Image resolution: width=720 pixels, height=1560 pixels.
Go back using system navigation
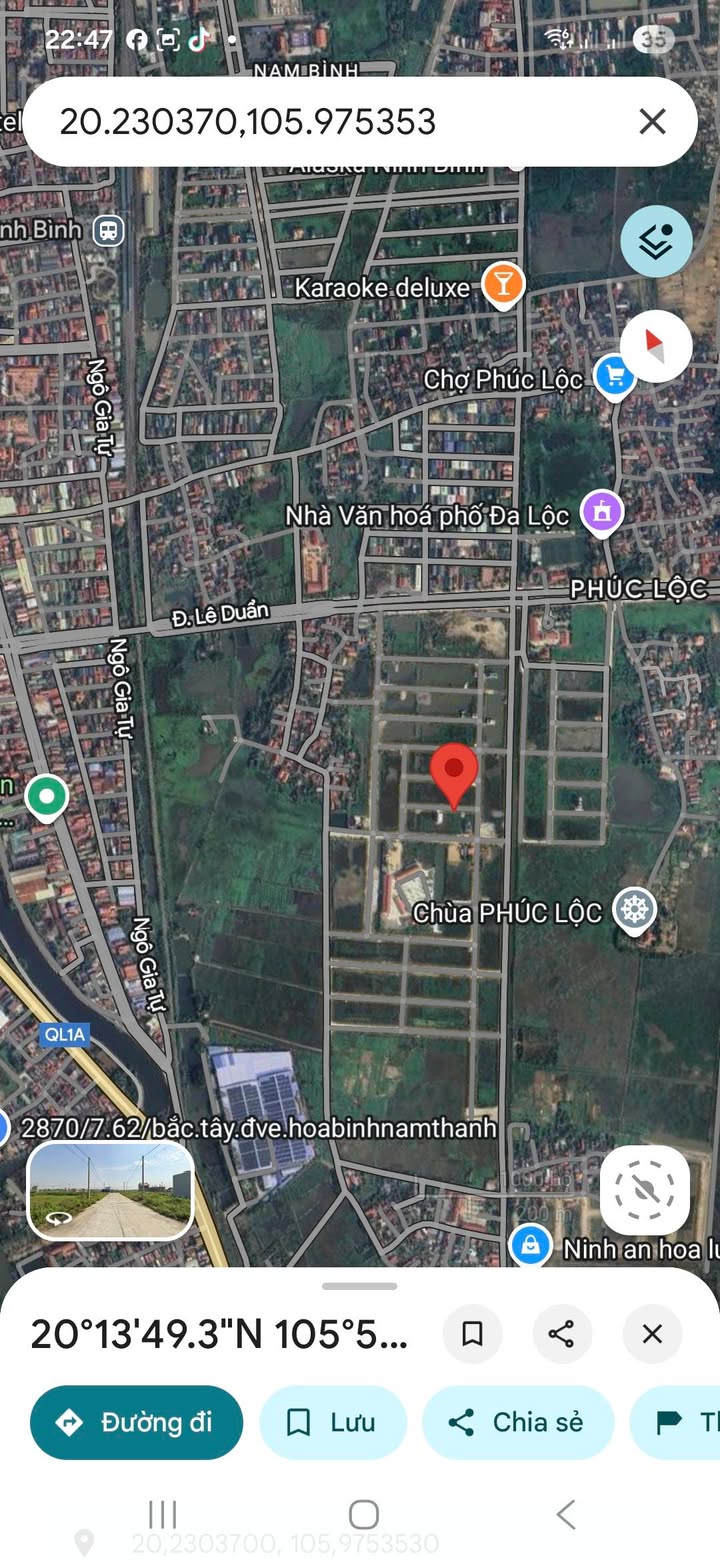tap(565, 1514)
